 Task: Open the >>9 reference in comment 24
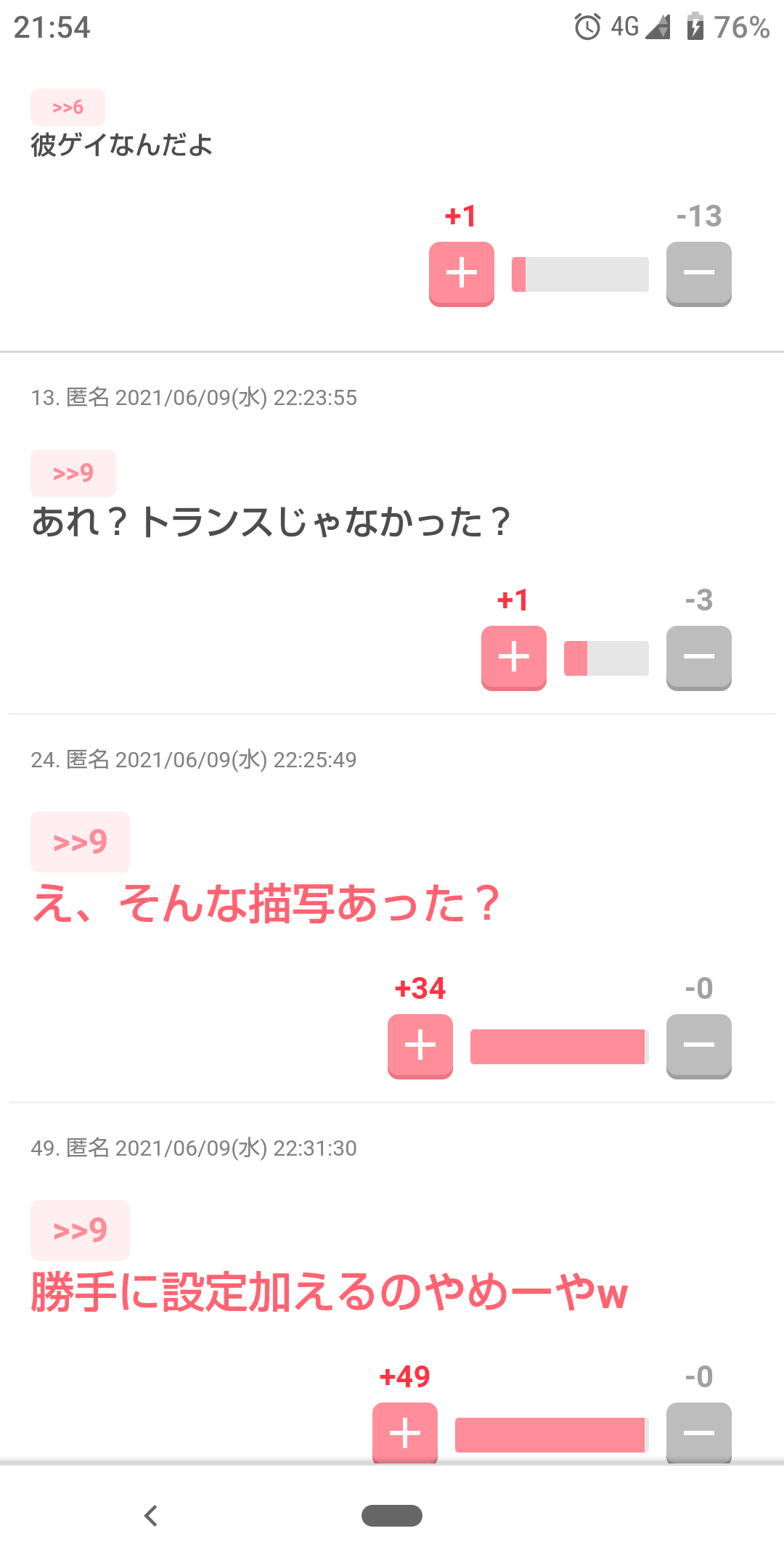pos(80,842)
